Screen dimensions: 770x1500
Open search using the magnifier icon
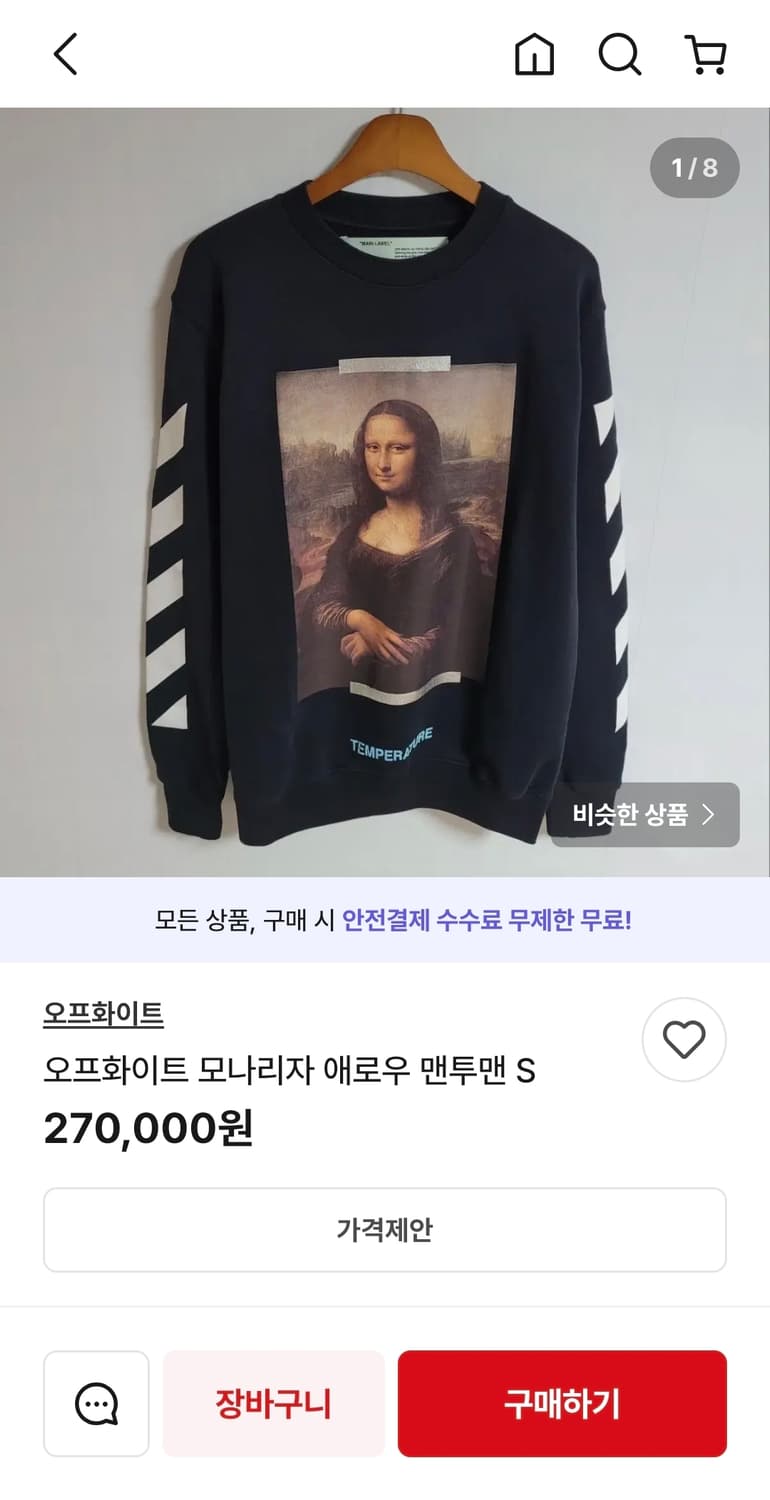621,54
